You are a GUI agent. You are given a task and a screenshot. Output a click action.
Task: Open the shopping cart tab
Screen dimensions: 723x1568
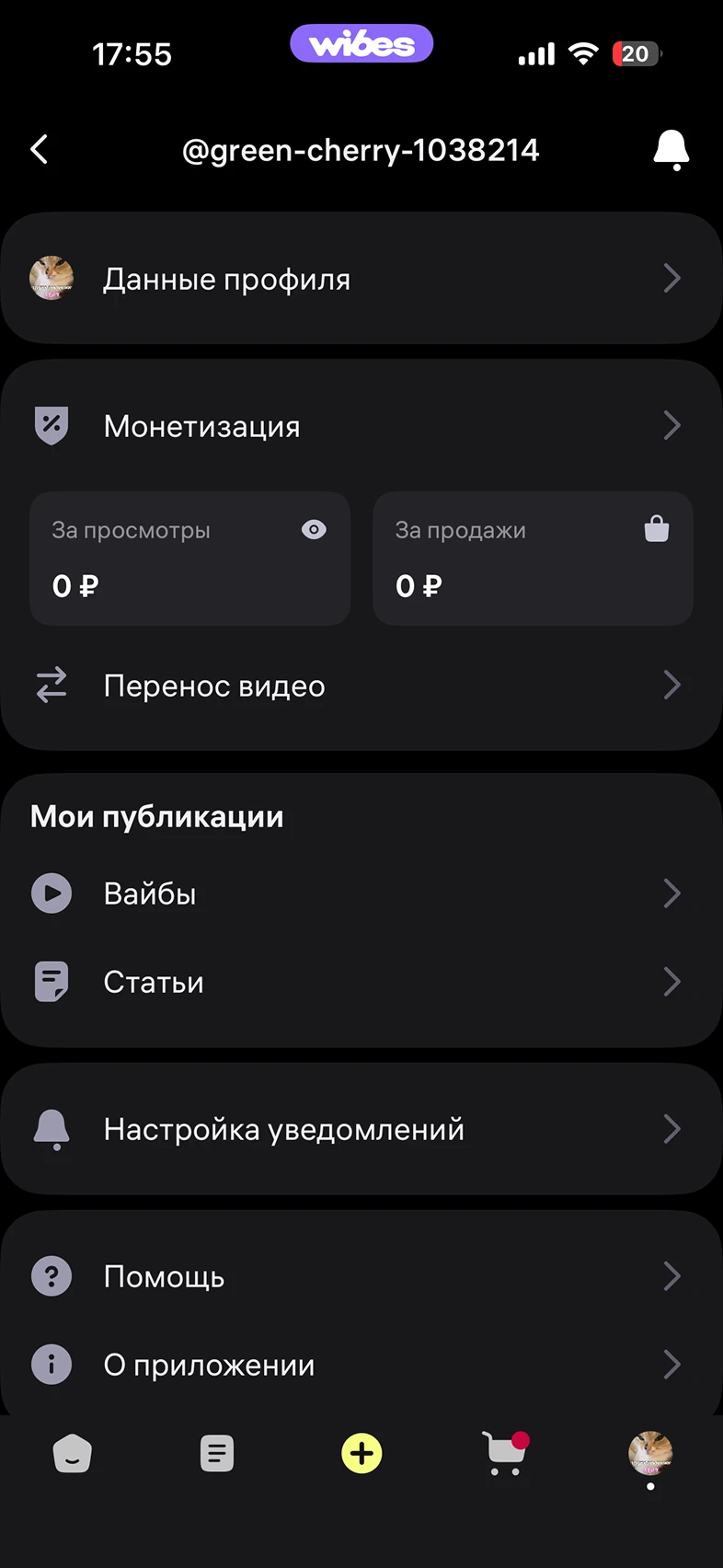505,1454
